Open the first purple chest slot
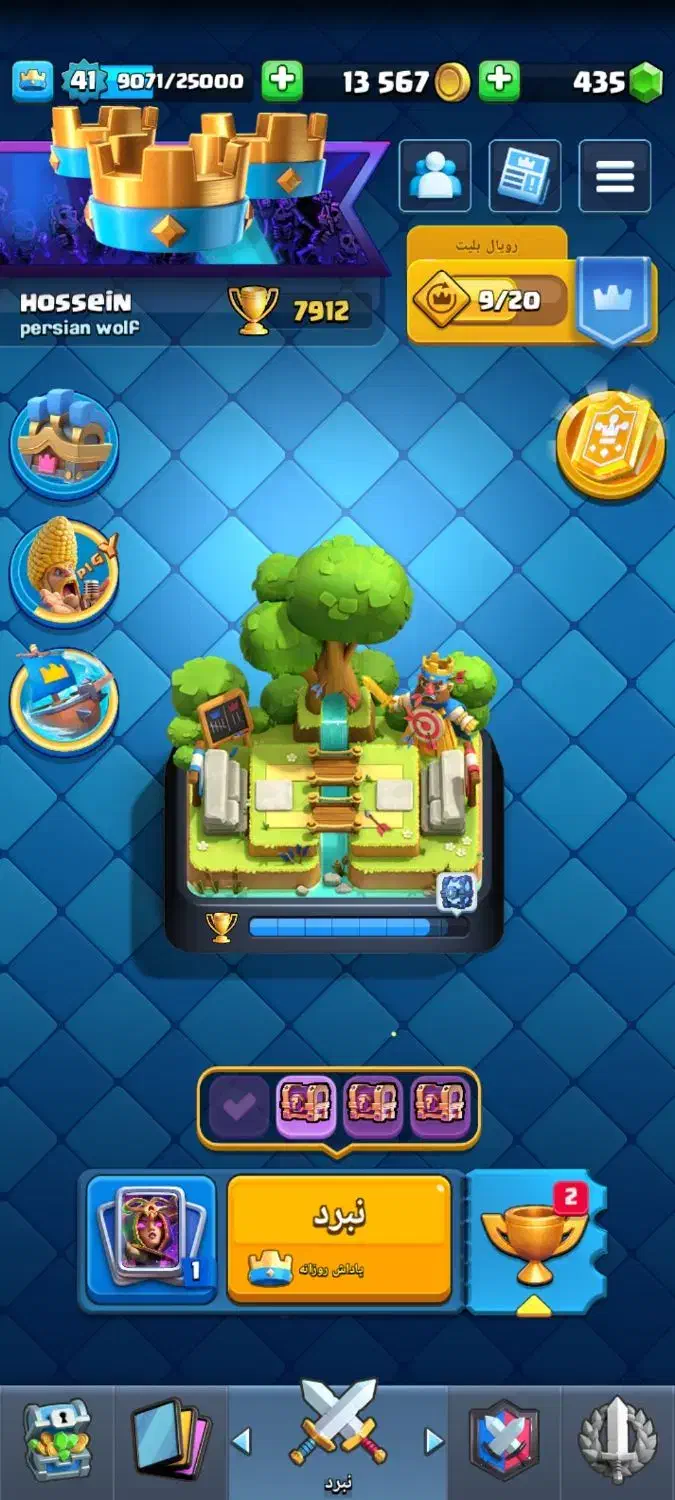 305,1106
